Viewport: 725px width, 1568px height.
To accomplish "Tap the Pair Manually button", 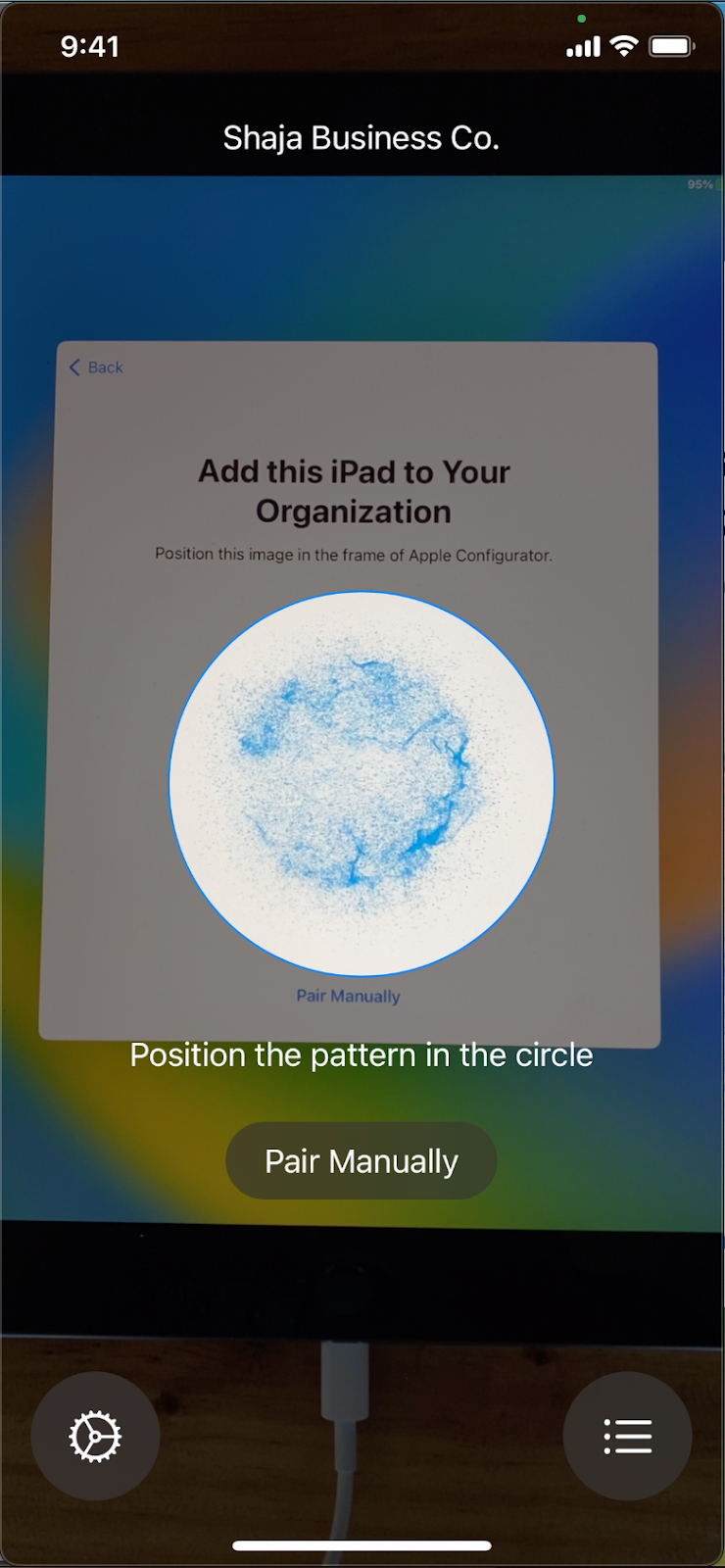I will [x=361, y=1161].
